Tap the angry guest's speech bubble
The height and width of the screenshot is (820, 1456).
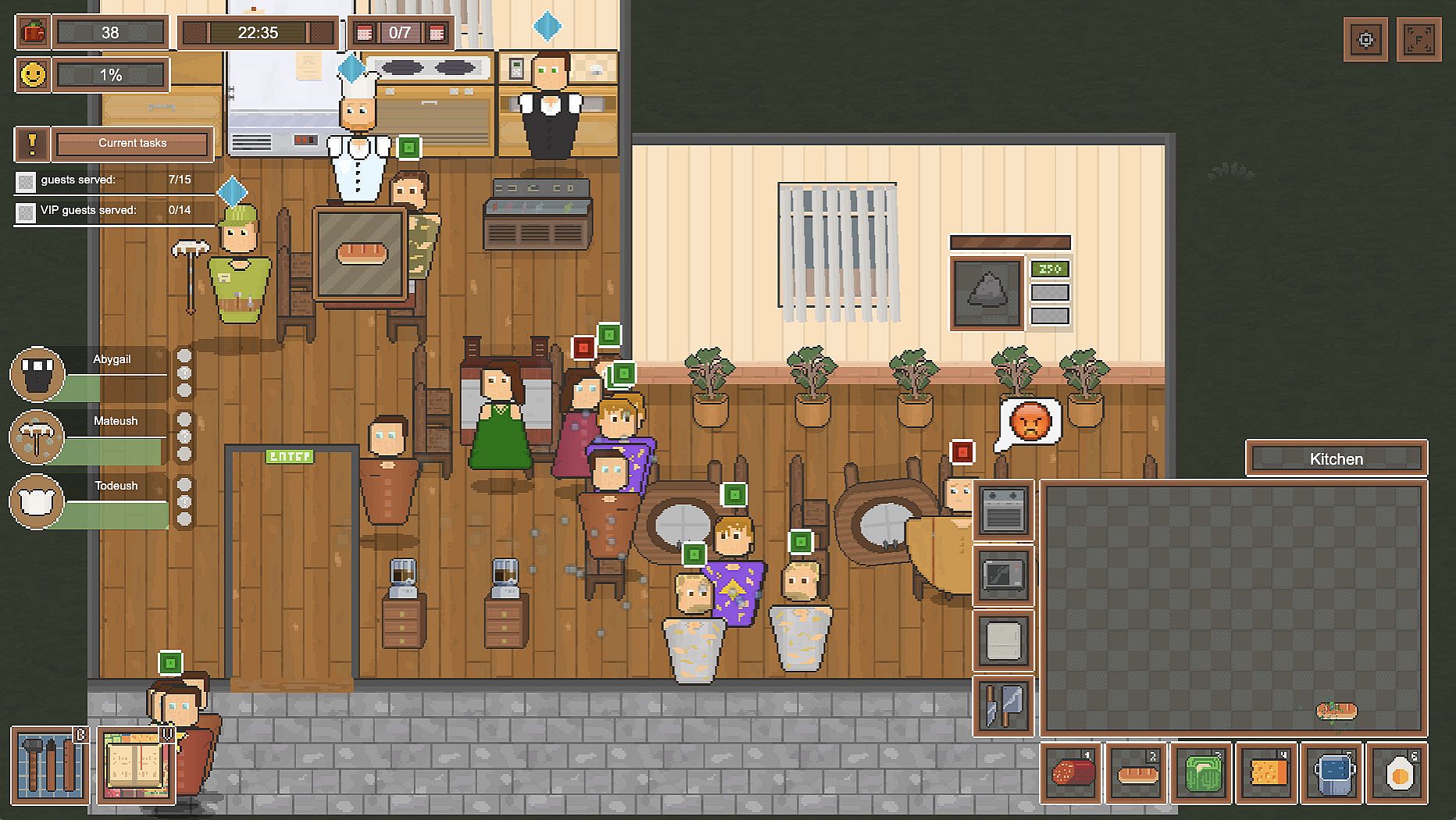coord(1030,422)
